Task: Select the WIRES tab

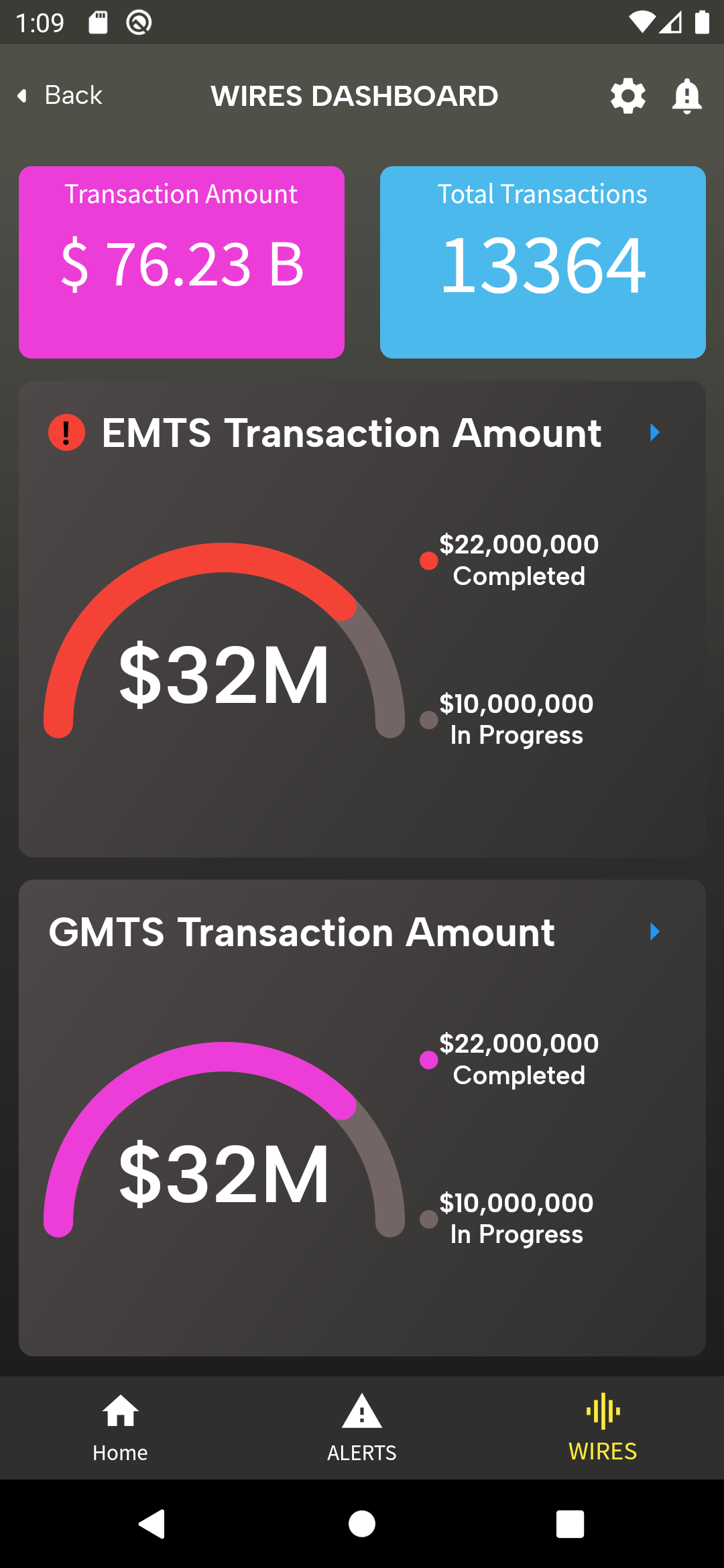Action: (x=603, y=1427)
